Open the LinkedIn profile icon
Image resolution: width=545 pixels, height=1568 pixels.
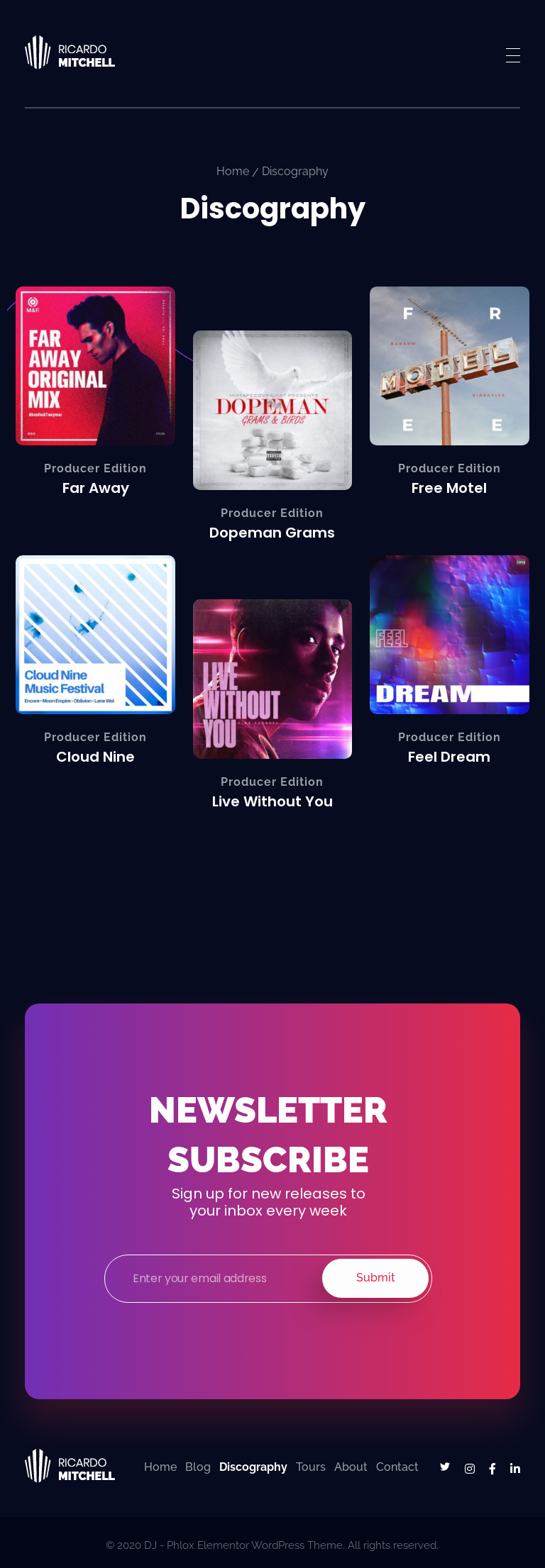point(515,1469)
